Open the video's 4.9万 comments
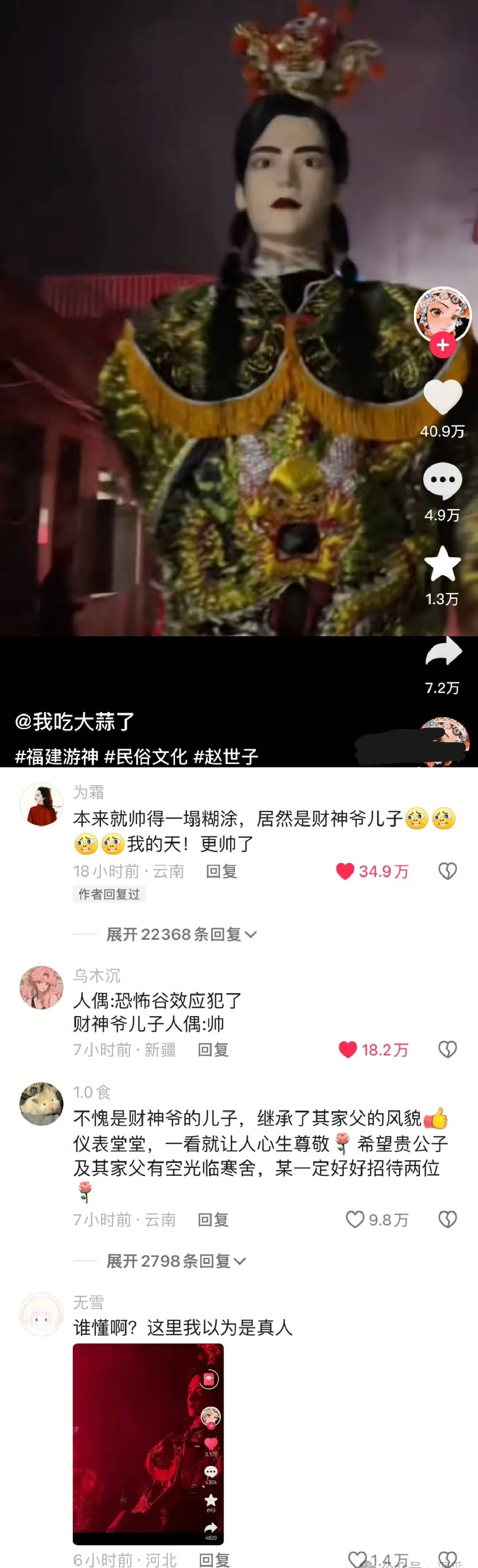This screenshot has width=478, height=1568. pos(443,481)
